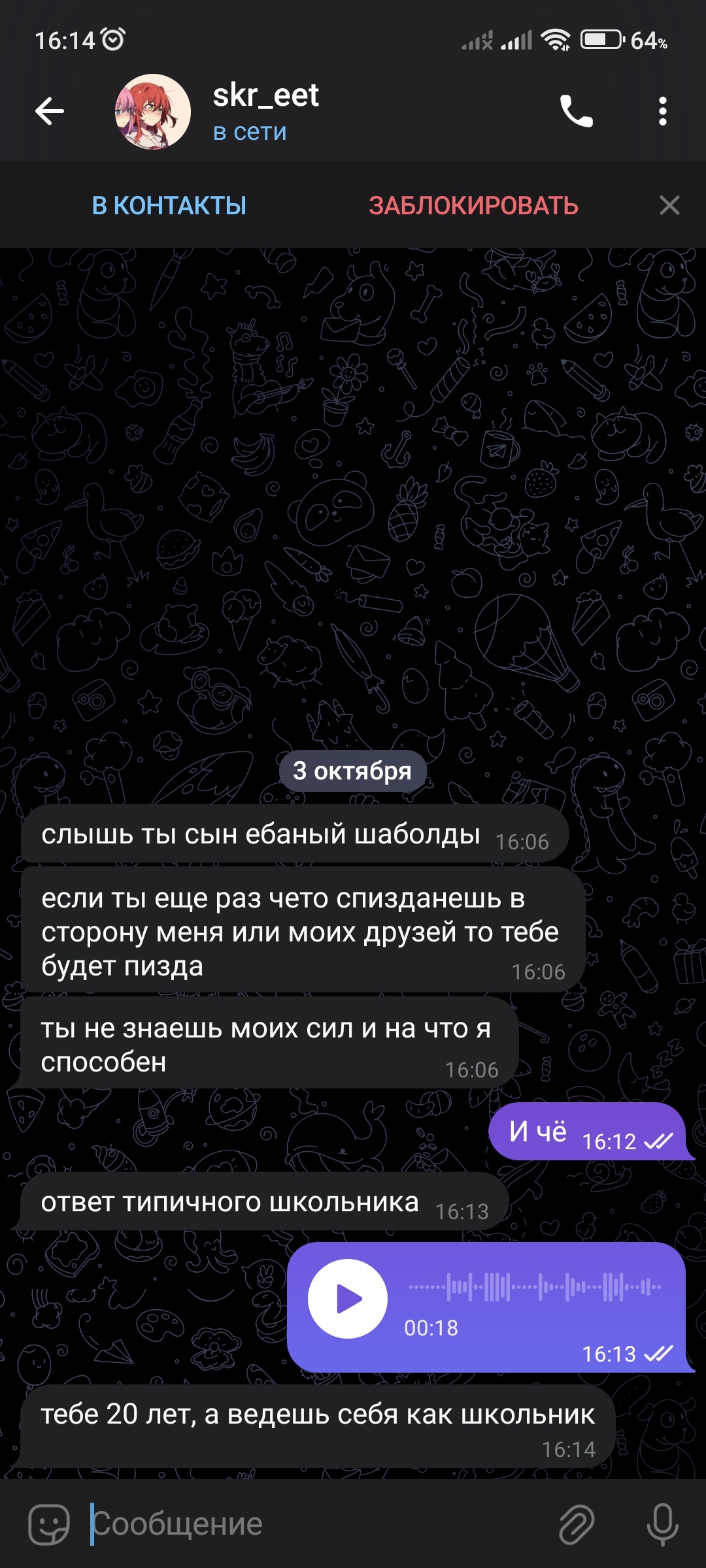Open the emoji and sticker panel
This screenshot has height=1568, width=706.
(49, 1524)
